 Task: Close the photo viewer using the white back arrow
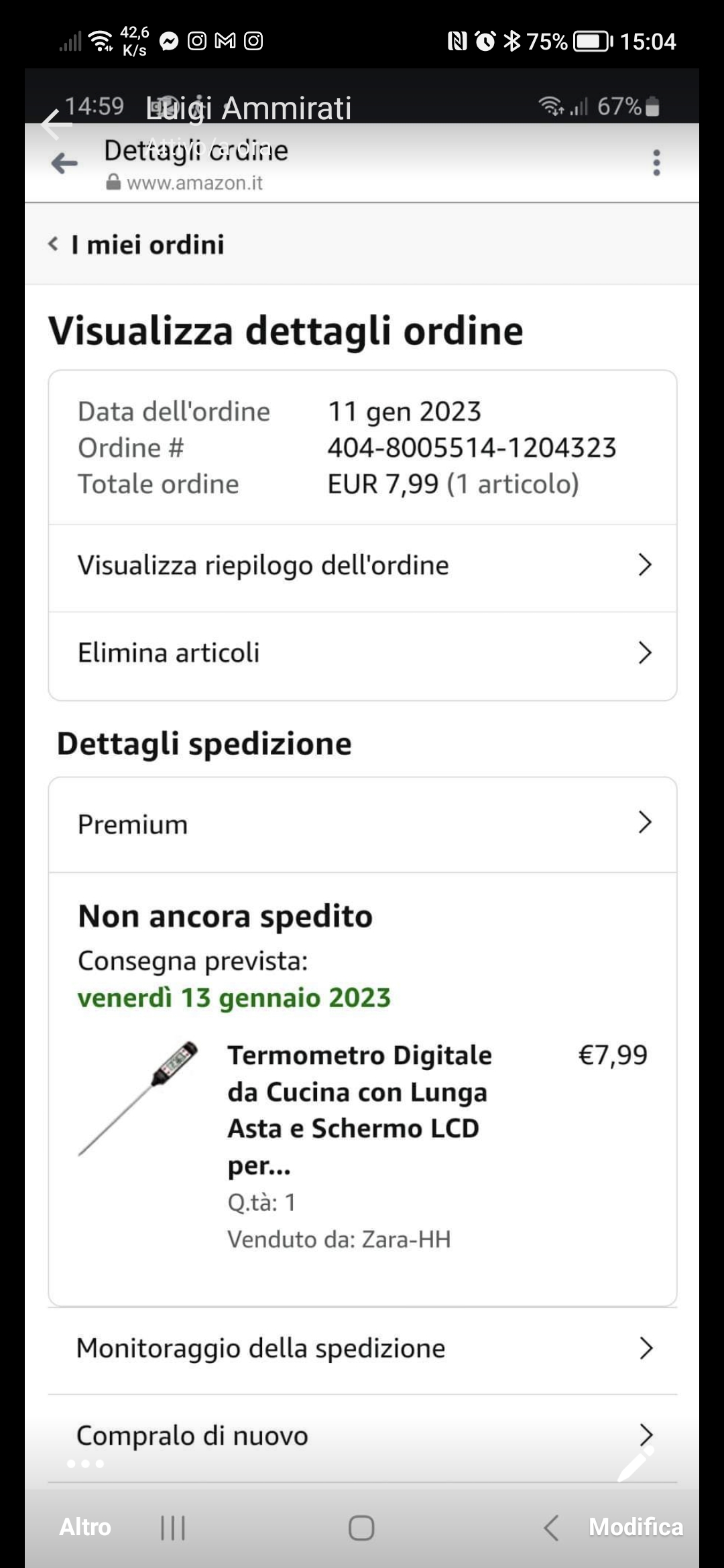point(56,124)
